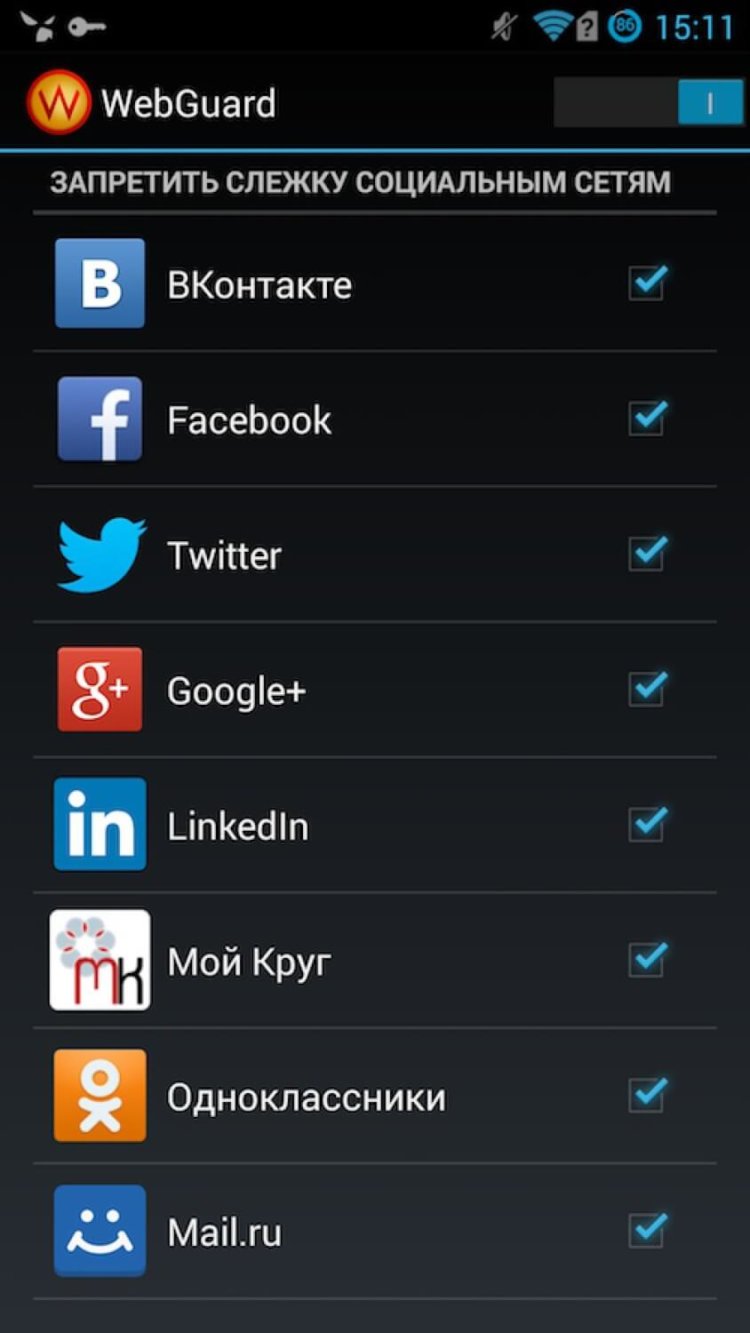Screen dimensions: 750x1333
Task: Toggle the Google+ checkbox
Action: (x=647, y=690)
